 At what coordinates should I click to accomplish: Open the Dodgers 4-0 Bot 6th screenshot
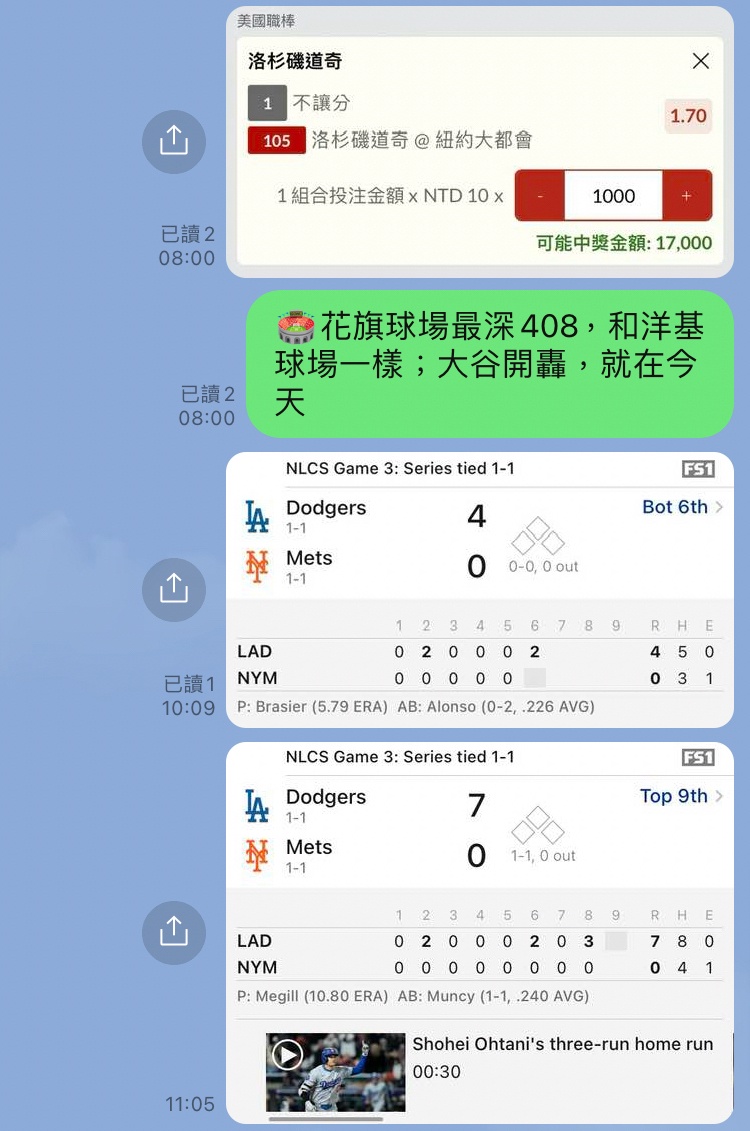(480, 590)
